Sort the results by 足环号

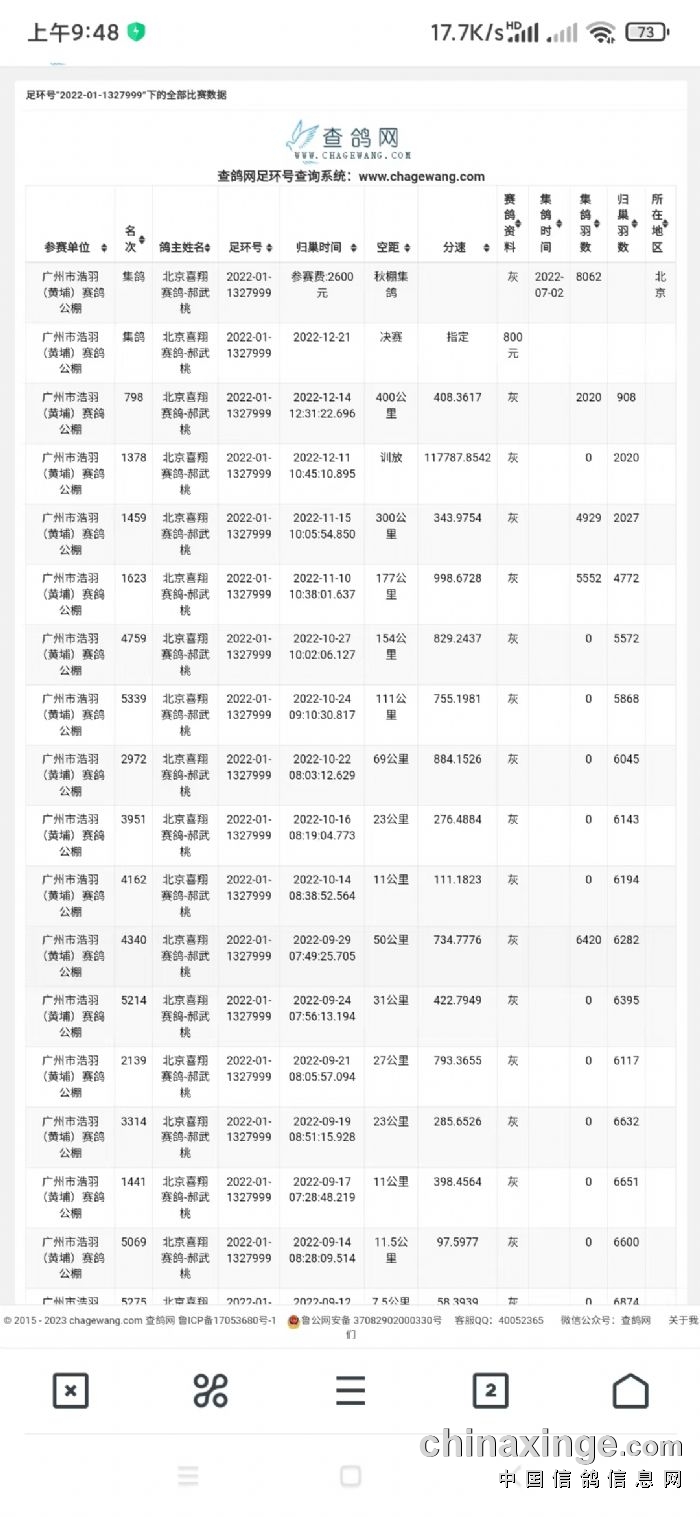[x=247, y=247]
